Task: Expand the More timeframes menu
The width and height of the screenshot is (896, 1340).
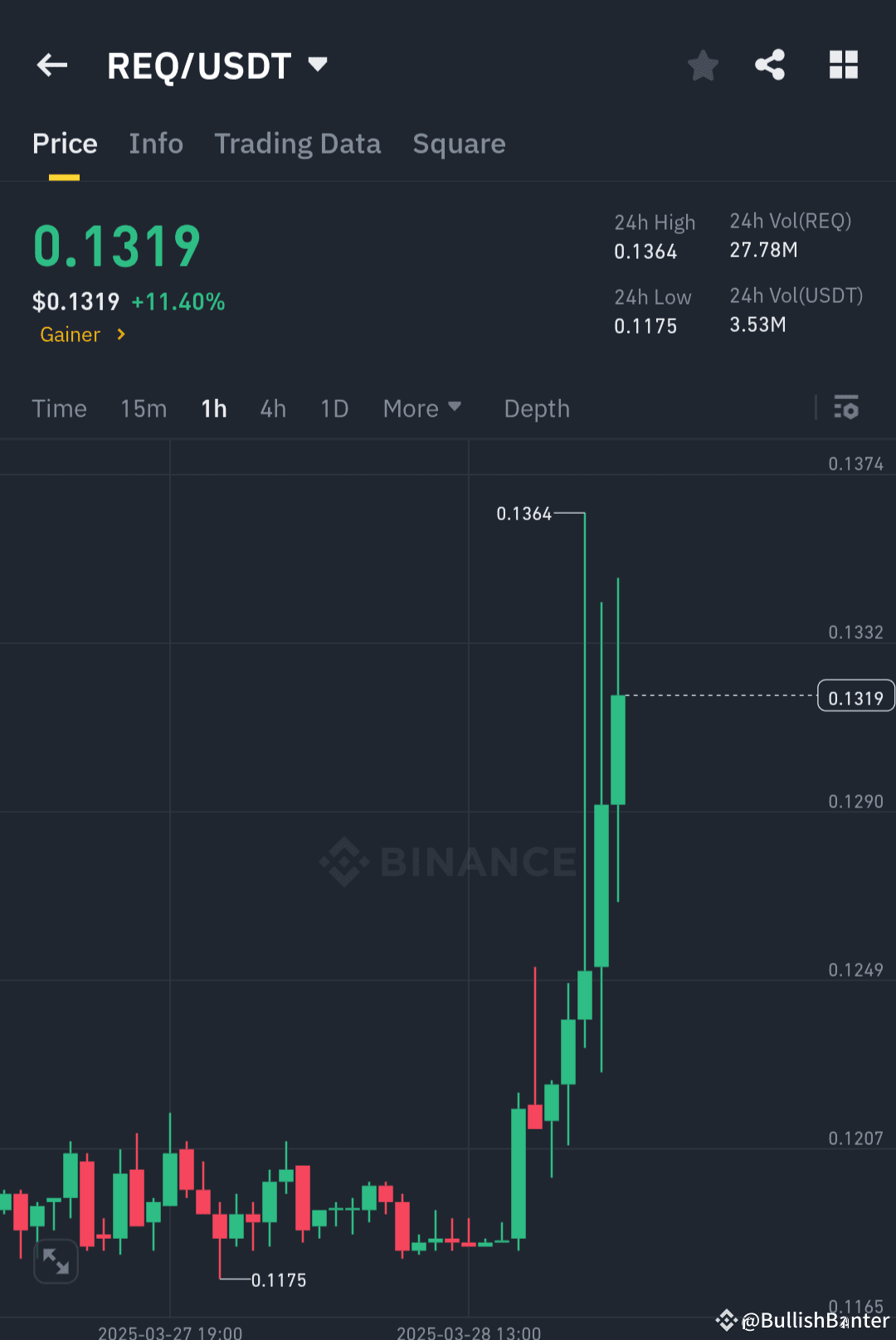Action: tap(421, 408)
